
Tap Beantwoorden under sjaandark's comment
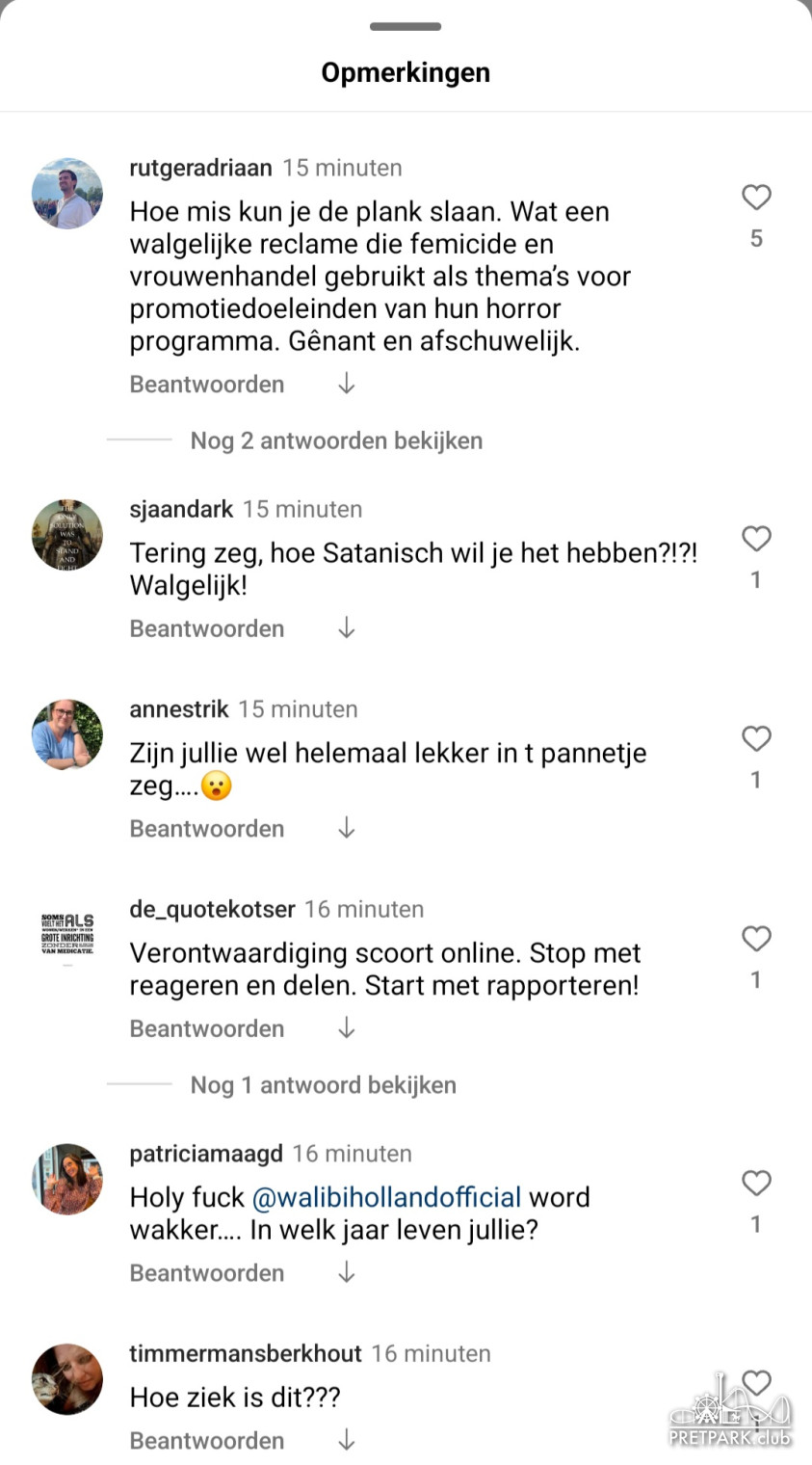[207, 629]
